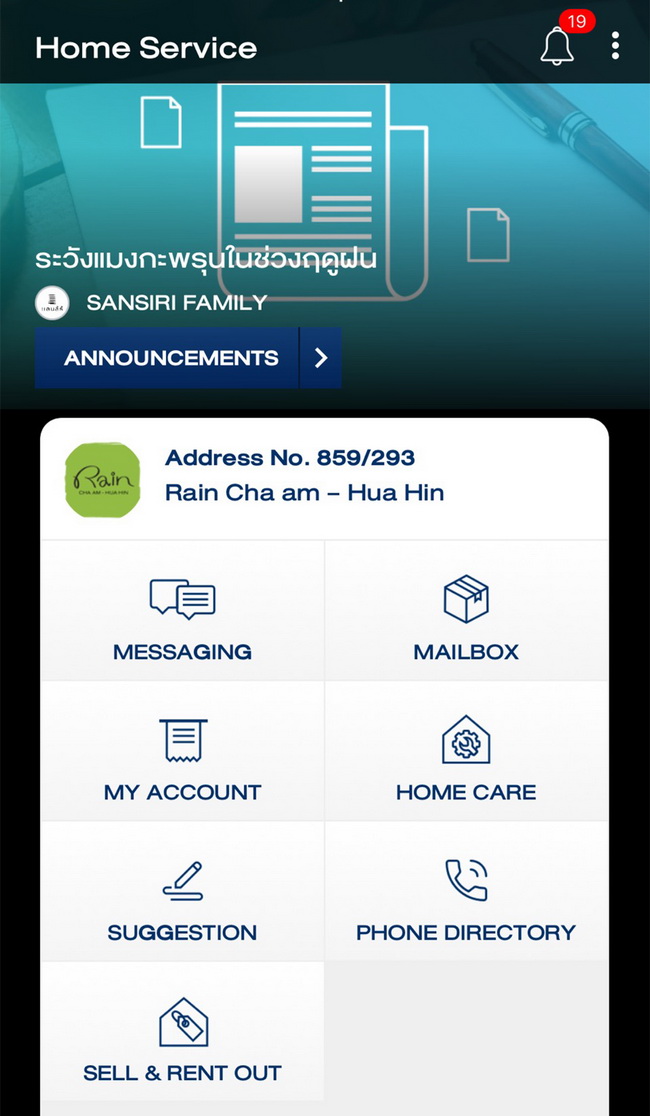This screenshot has height=1116, width=650.
Task: Open the mosquito warning announcement banner
Action: (x=205, y=260)
